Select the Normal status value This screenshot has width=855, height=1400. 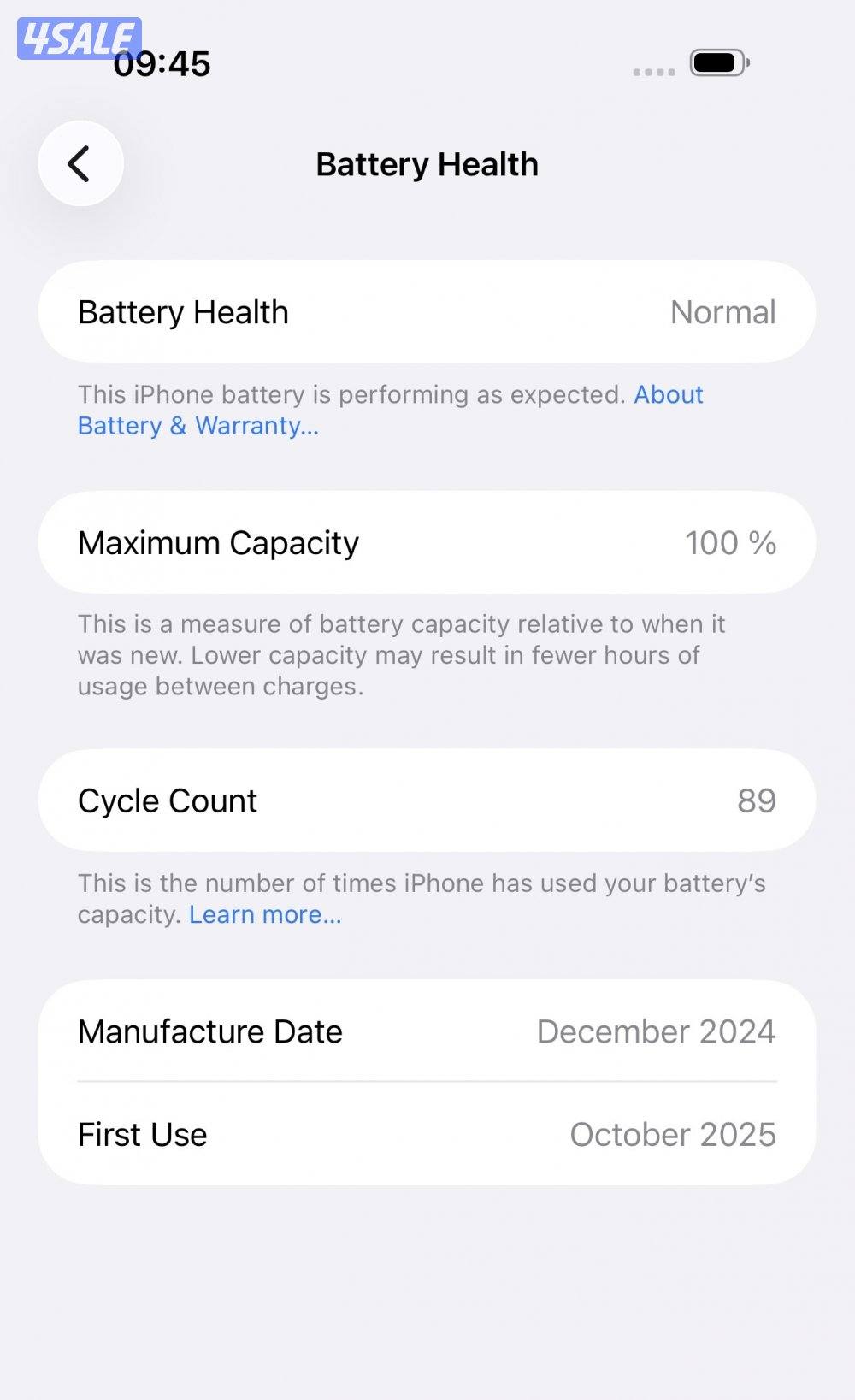coord(722,311)
